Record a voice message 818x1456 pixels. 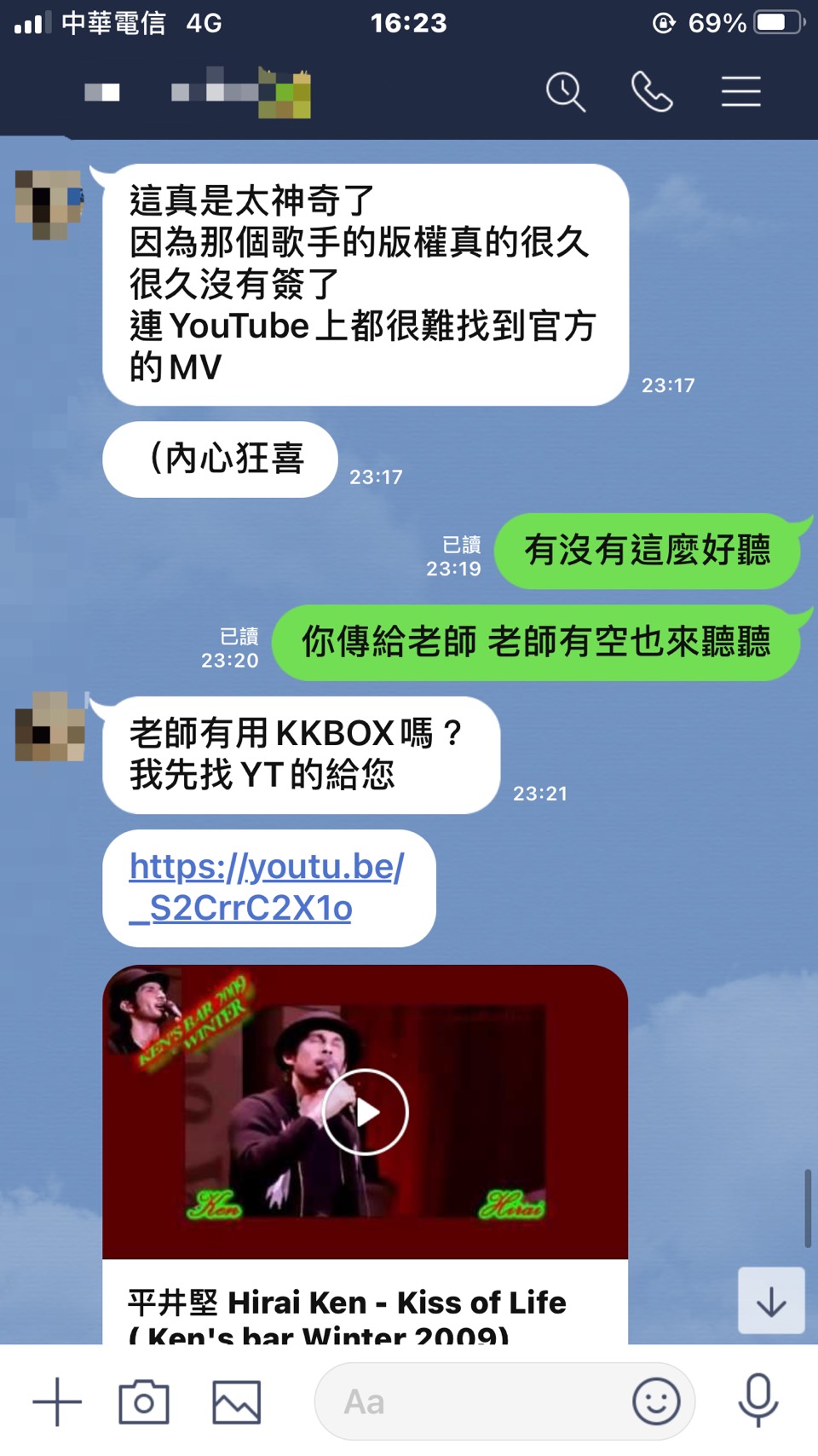(x=758, y=1400)
